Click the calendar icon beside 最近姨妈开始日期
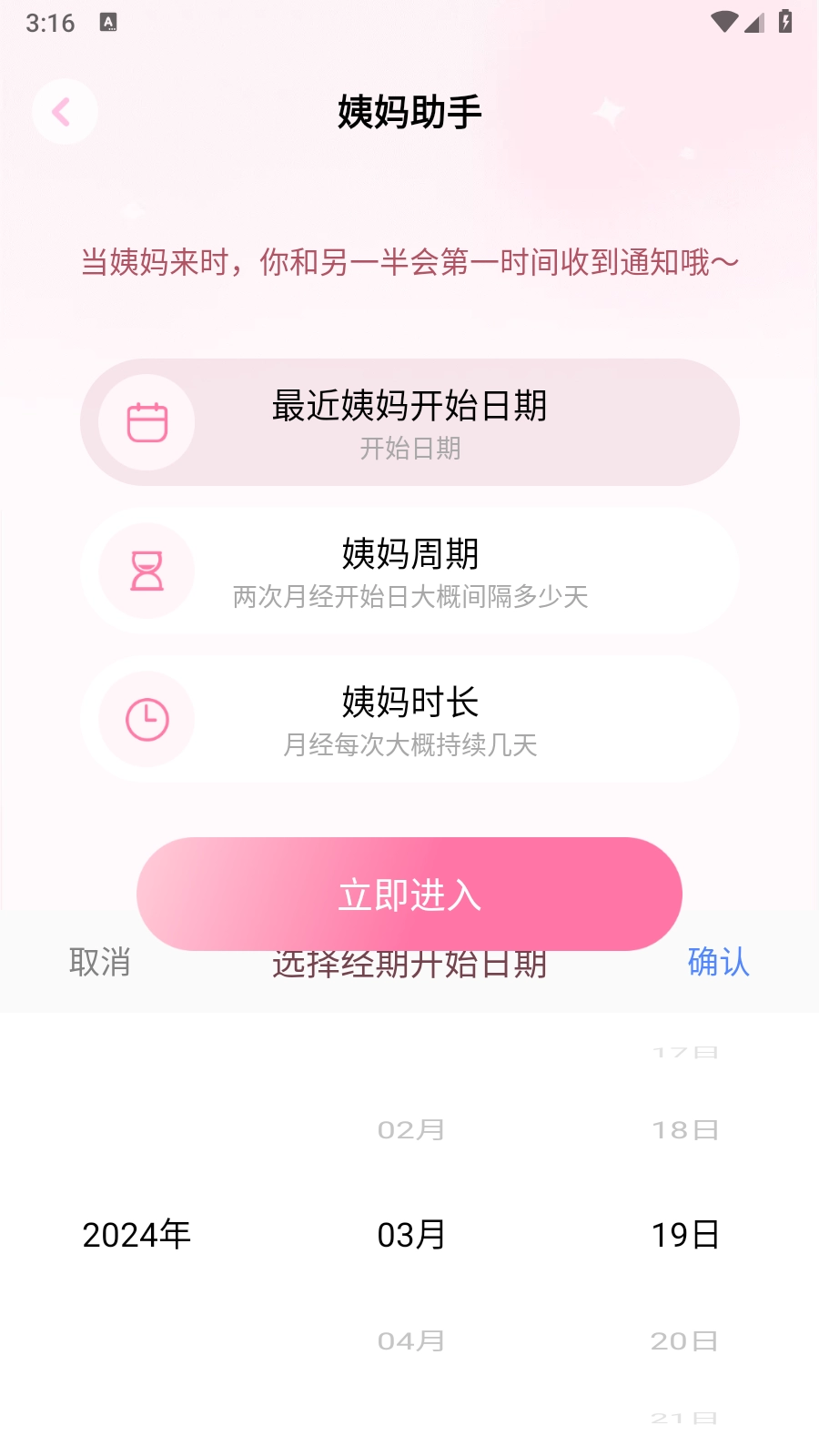The width and height of the screenshot is (819, 1456). [x=147, y=421]
